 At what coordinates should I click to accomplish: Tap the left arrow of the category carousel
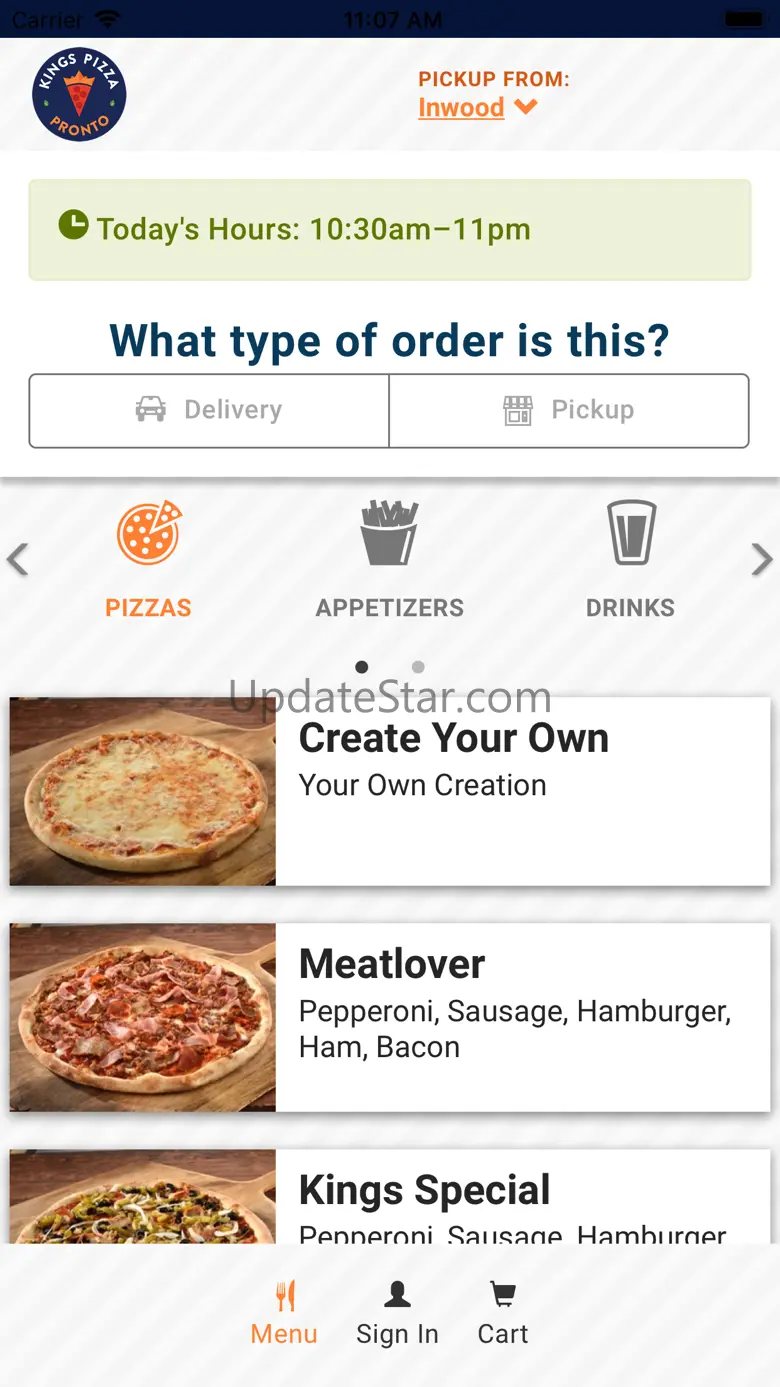pos(17,560)
